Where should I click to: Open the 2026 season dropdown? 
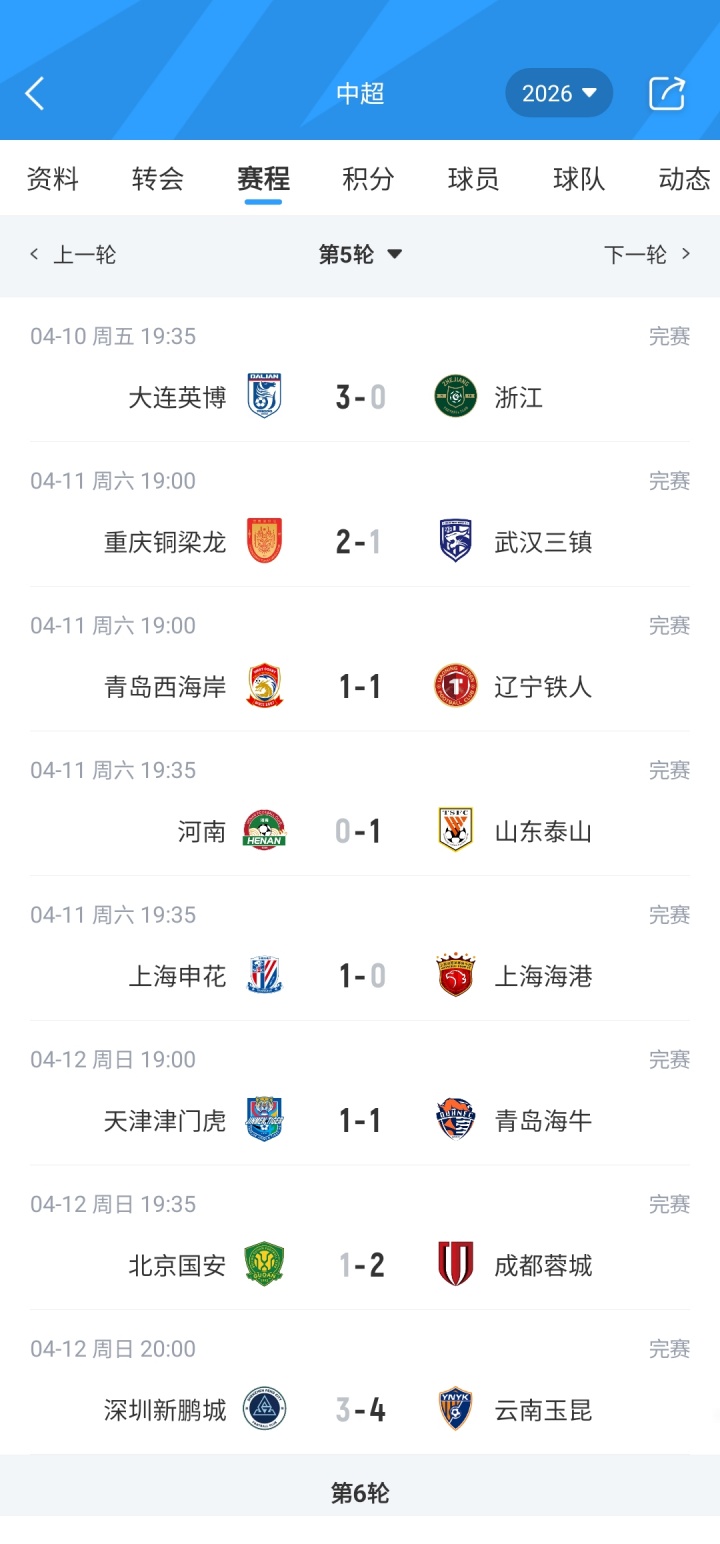pos(559,94)
